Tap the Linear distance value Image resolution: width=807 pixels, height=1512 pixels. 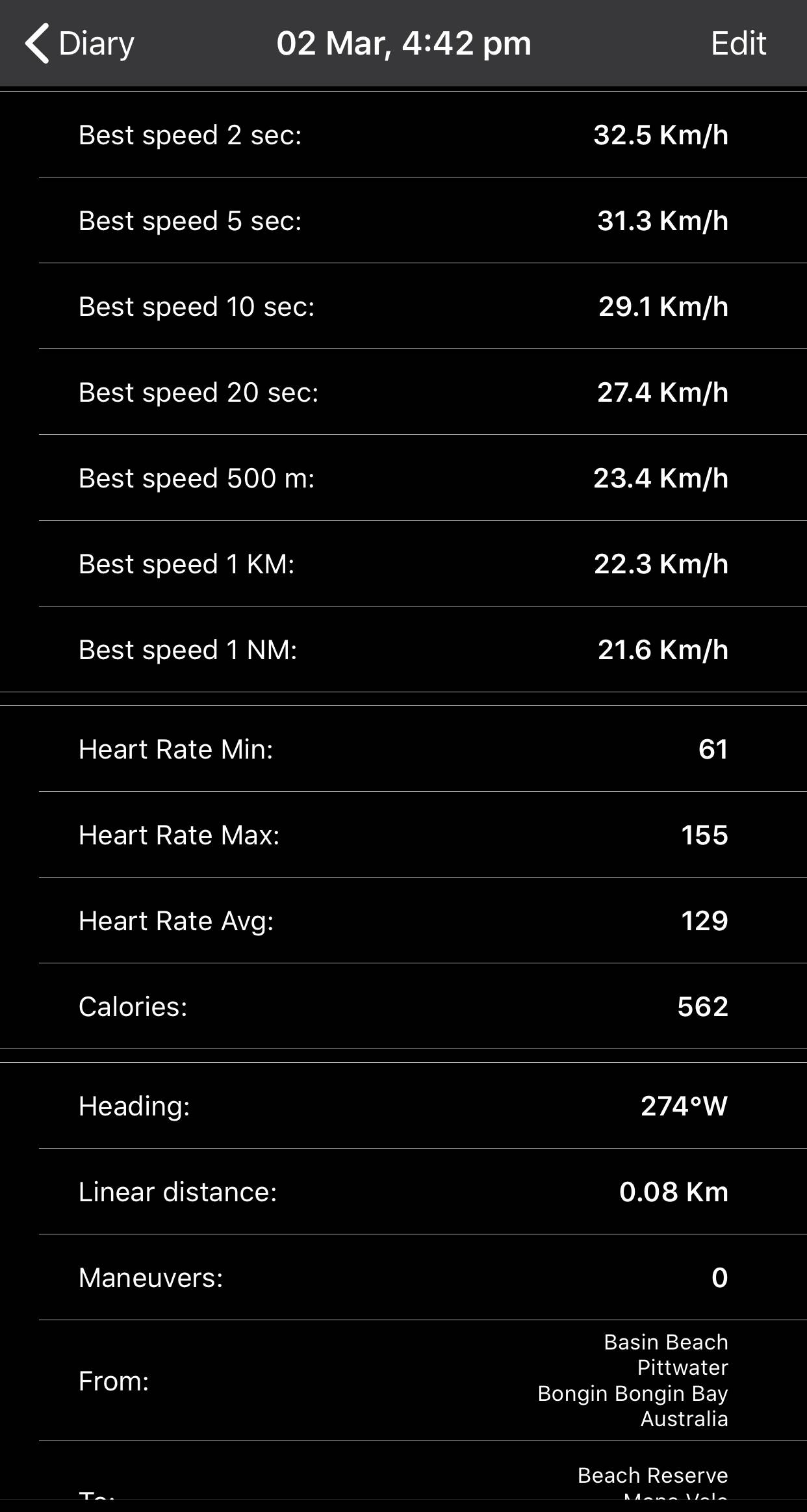point(674,1191)
